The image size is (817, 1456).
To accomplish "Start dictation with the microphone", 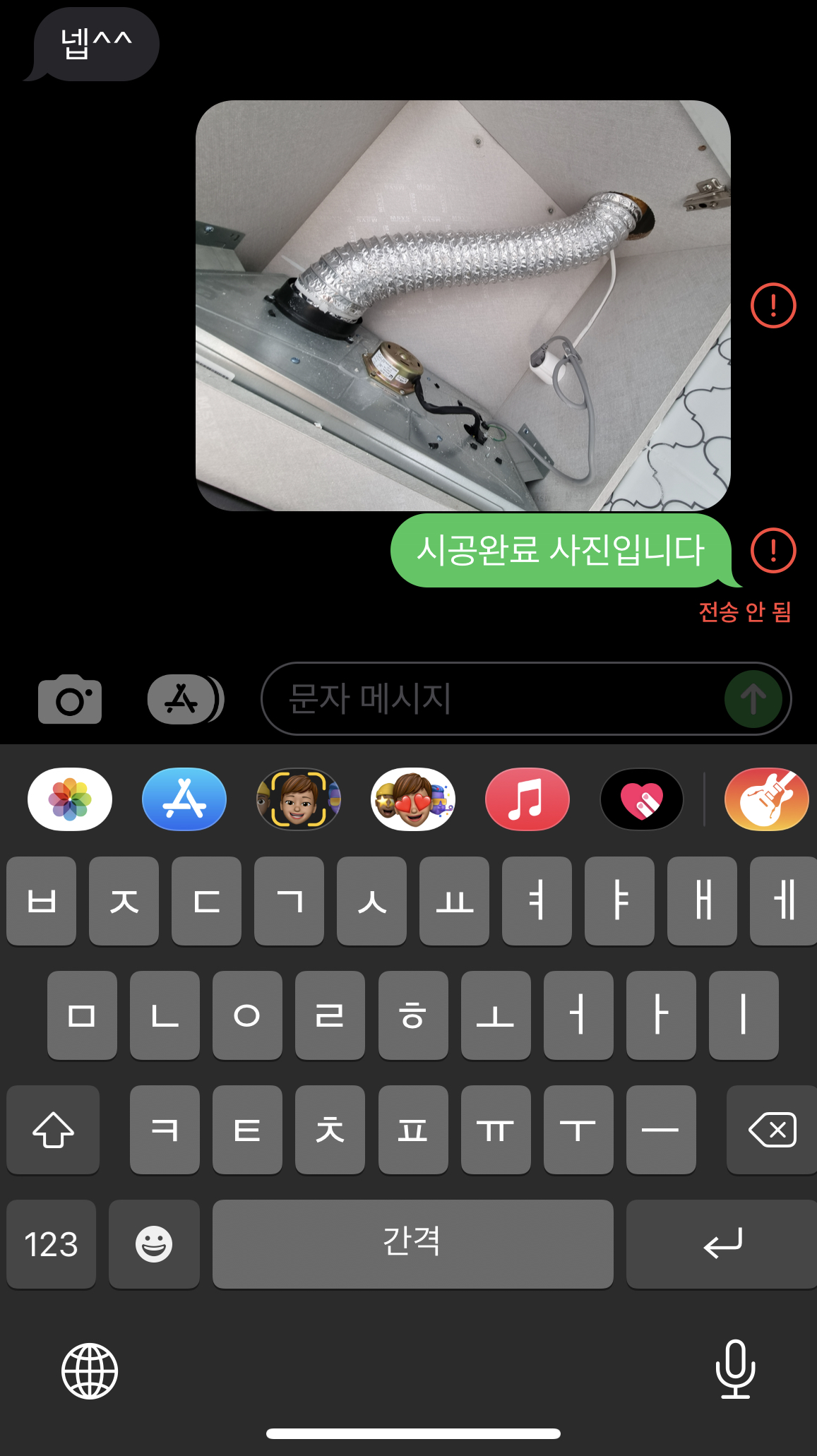I will tap(735, 1369).
